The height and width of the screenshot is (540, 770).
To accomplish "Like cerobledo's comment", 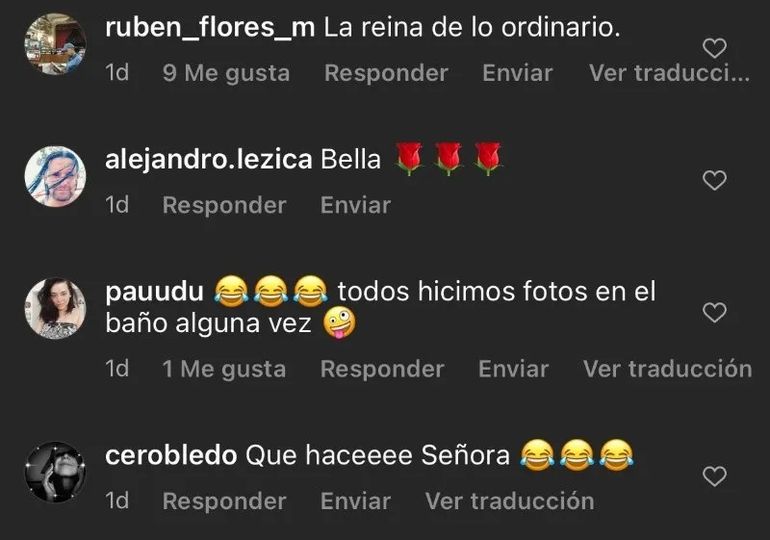I will [714, 477].
